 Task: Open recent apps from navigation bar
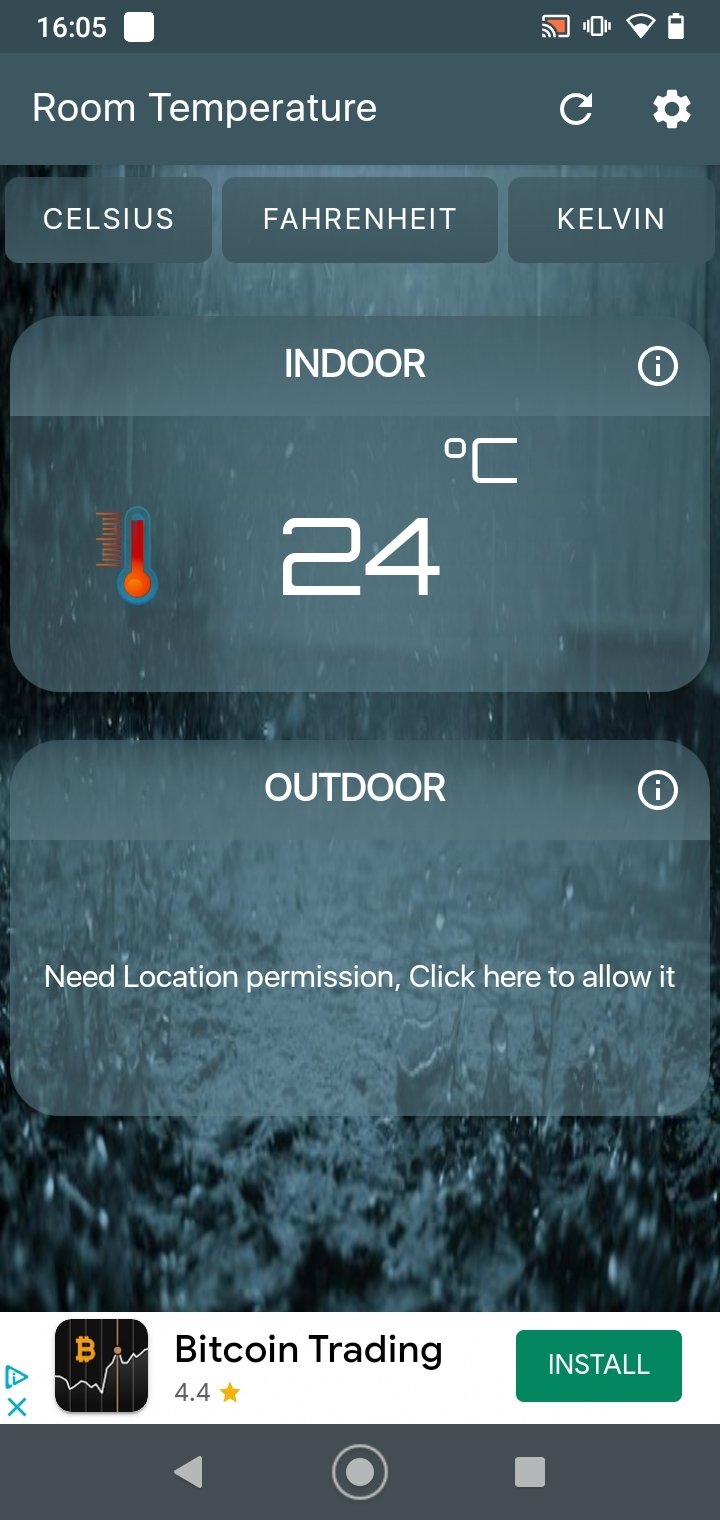529,1471
